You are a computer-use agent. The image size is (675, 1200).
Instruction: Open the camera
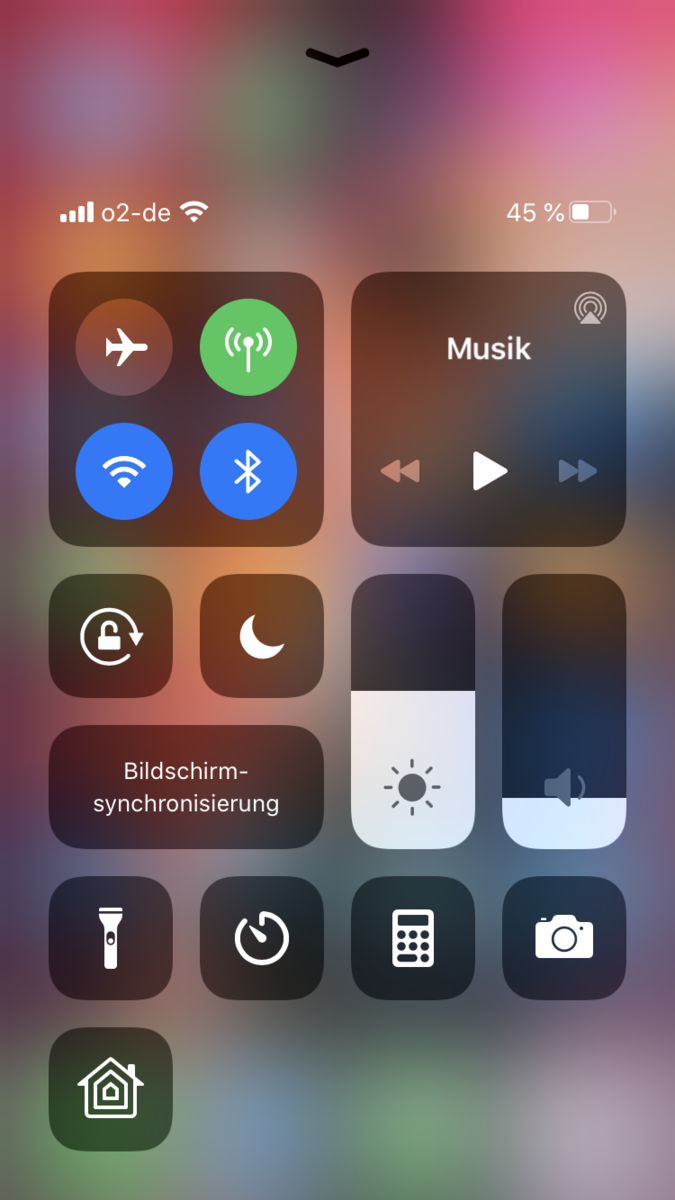(564, 938)
